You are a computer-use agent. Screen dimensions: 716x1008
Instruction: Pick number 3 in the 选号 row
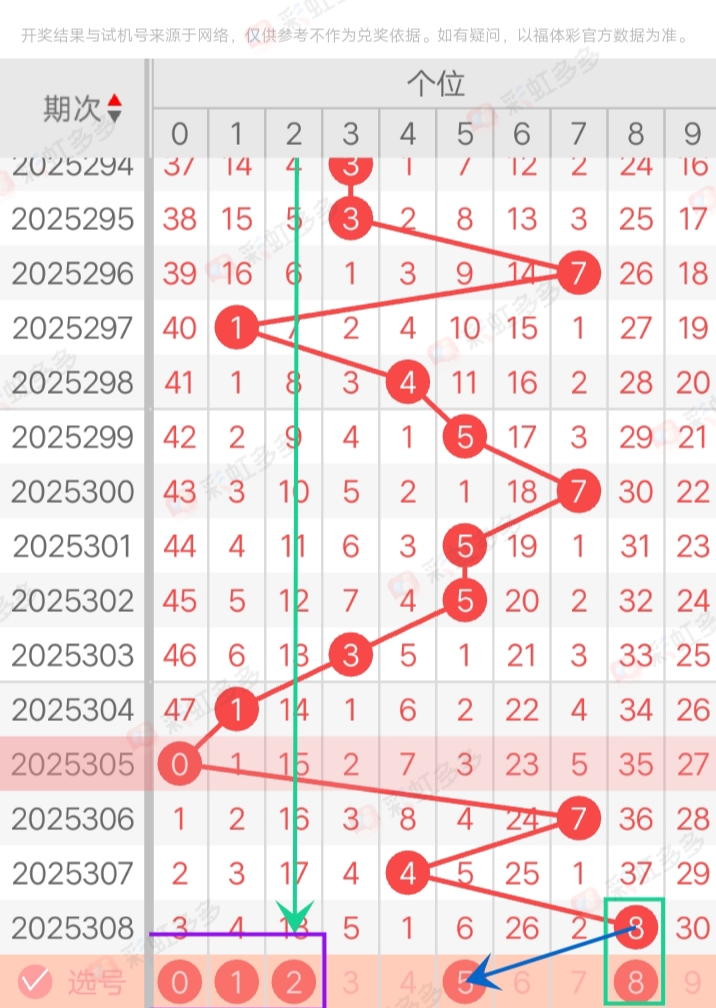pyautogui.click(x=351, y=982)
